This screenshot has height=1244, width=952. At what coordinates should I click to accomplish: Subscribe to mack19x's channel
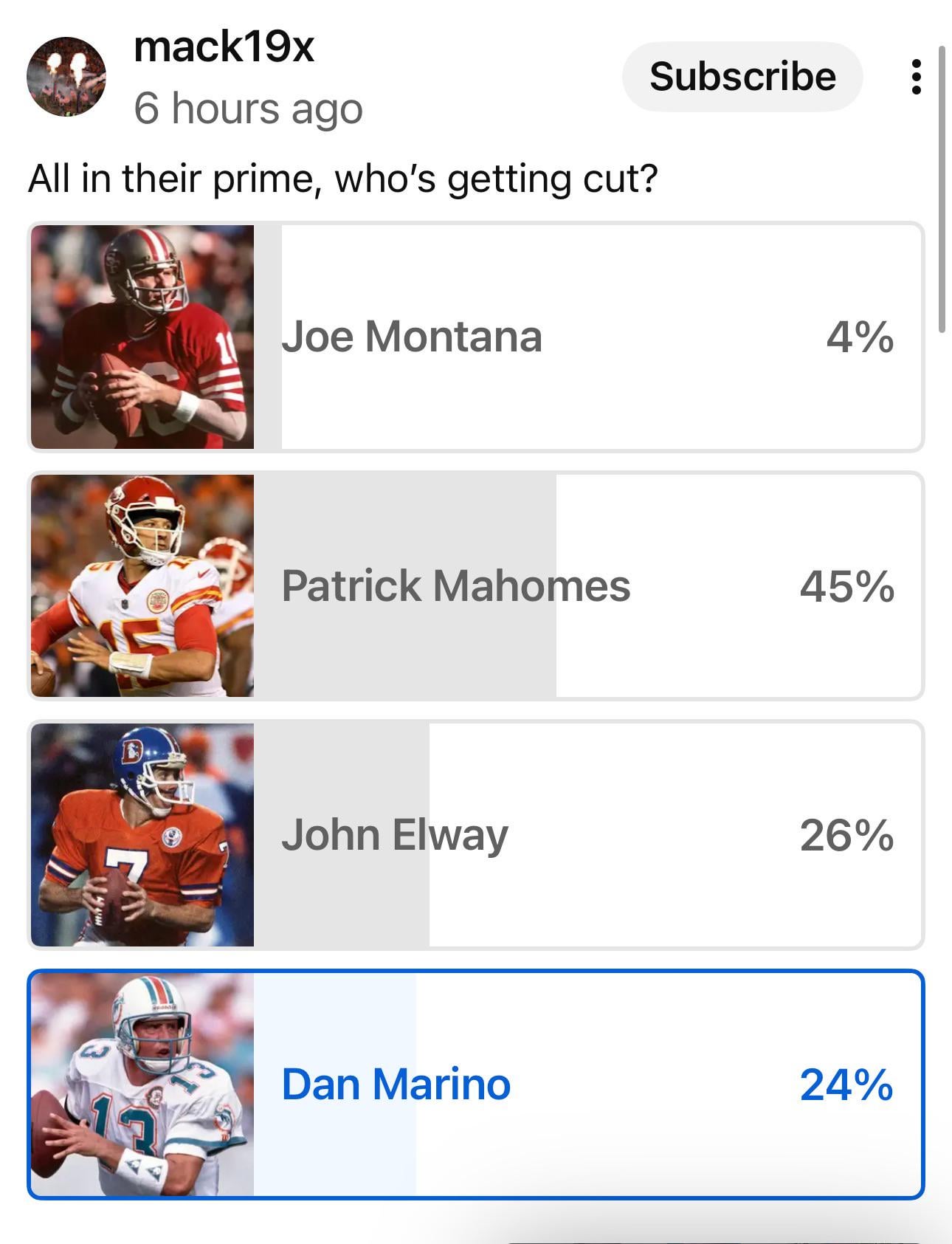[x=742, y=77]
